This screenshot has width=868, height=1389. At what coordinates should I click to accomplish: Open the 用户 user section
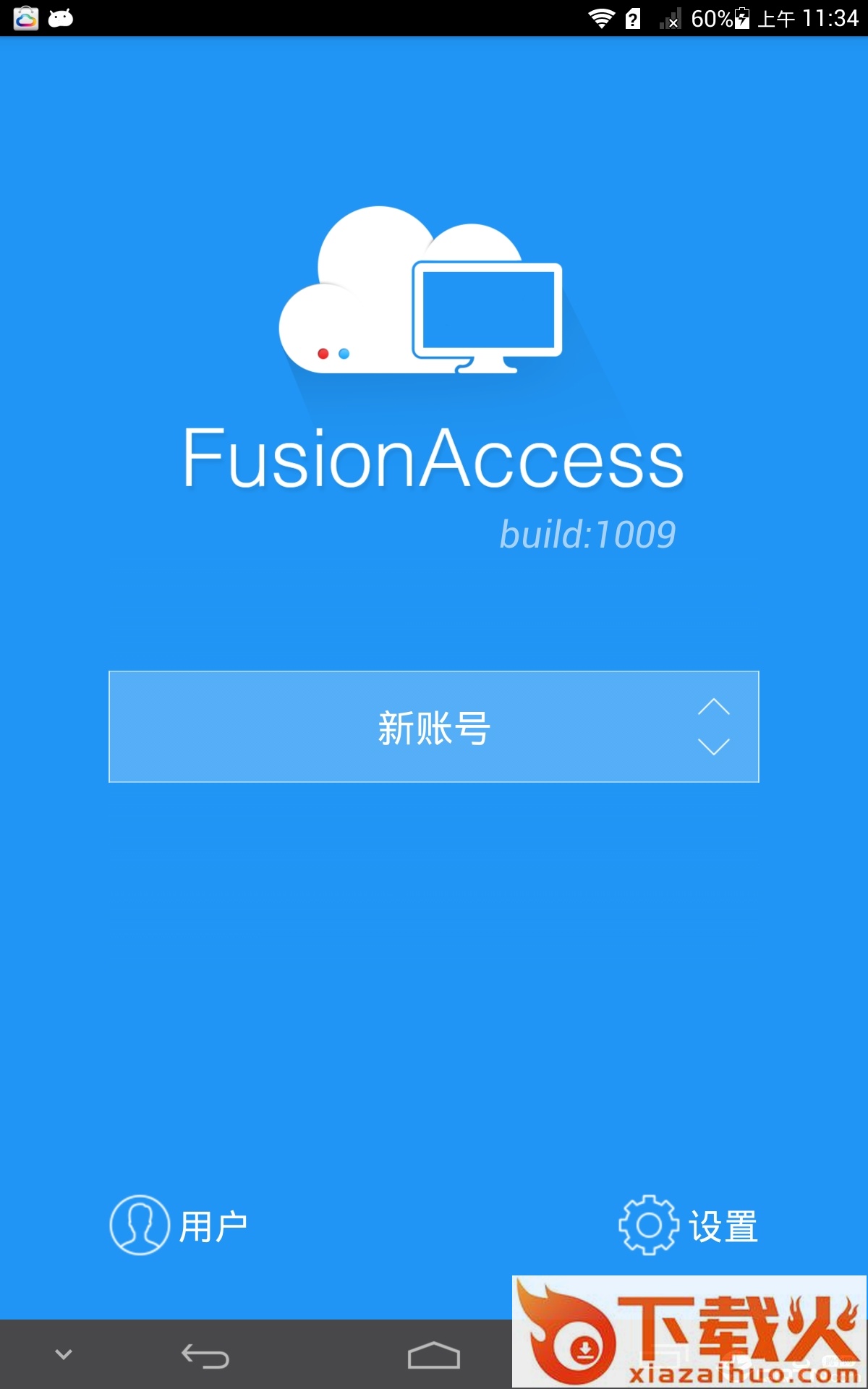click(178, 1226)
